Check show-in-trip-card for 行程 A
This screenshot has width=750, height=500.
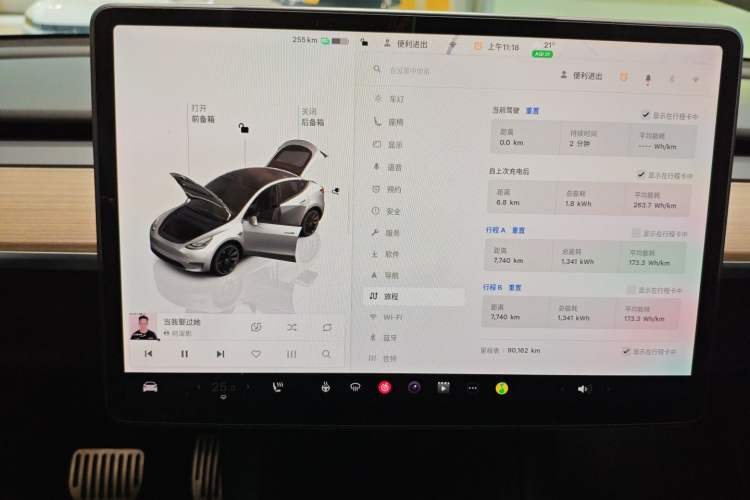[632, 233]
